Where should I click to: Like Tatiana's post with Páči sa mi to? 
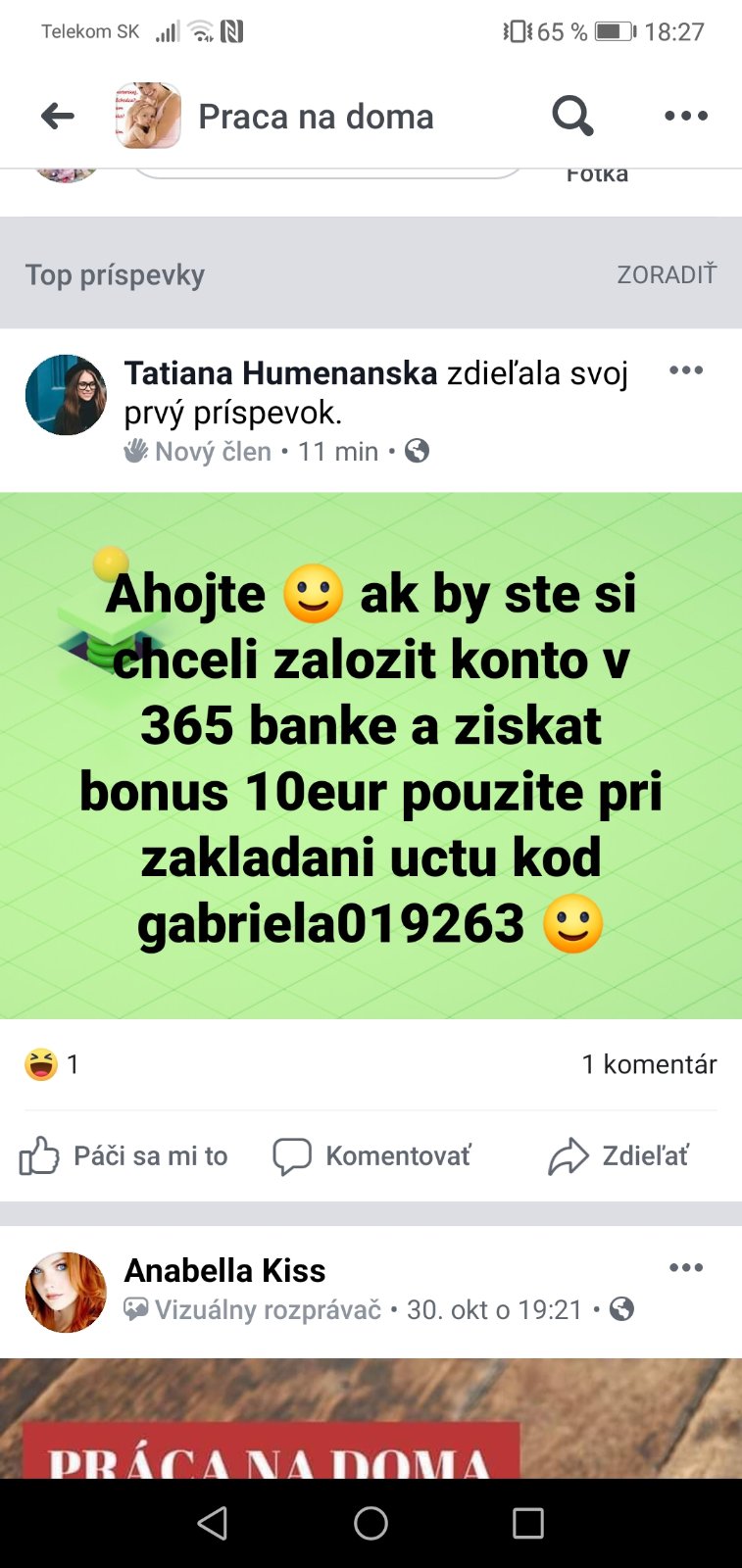pyautogui.click(x=124, y=1156)
